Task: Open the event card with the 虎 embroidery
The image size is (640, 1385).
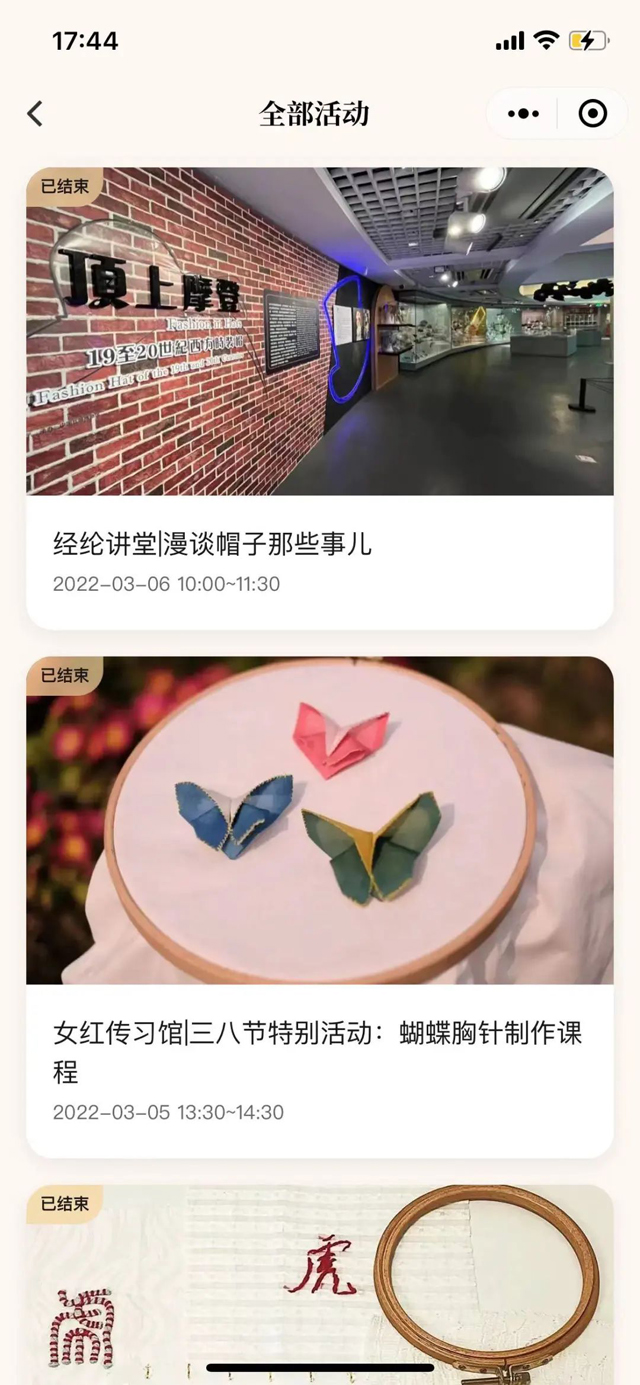Action: pyautogui.click(x=319, y=1280)
